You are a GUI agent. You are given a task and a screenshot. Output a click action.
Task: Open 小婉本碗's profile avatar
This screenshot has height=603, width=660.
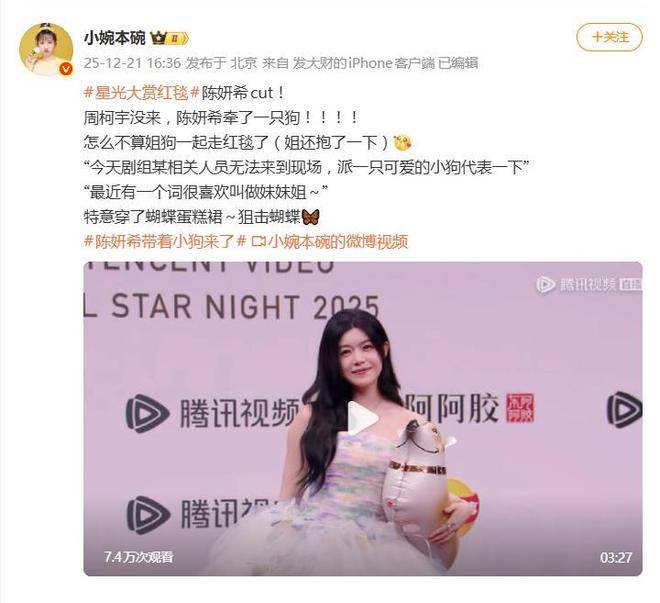(x=46, y=47)
